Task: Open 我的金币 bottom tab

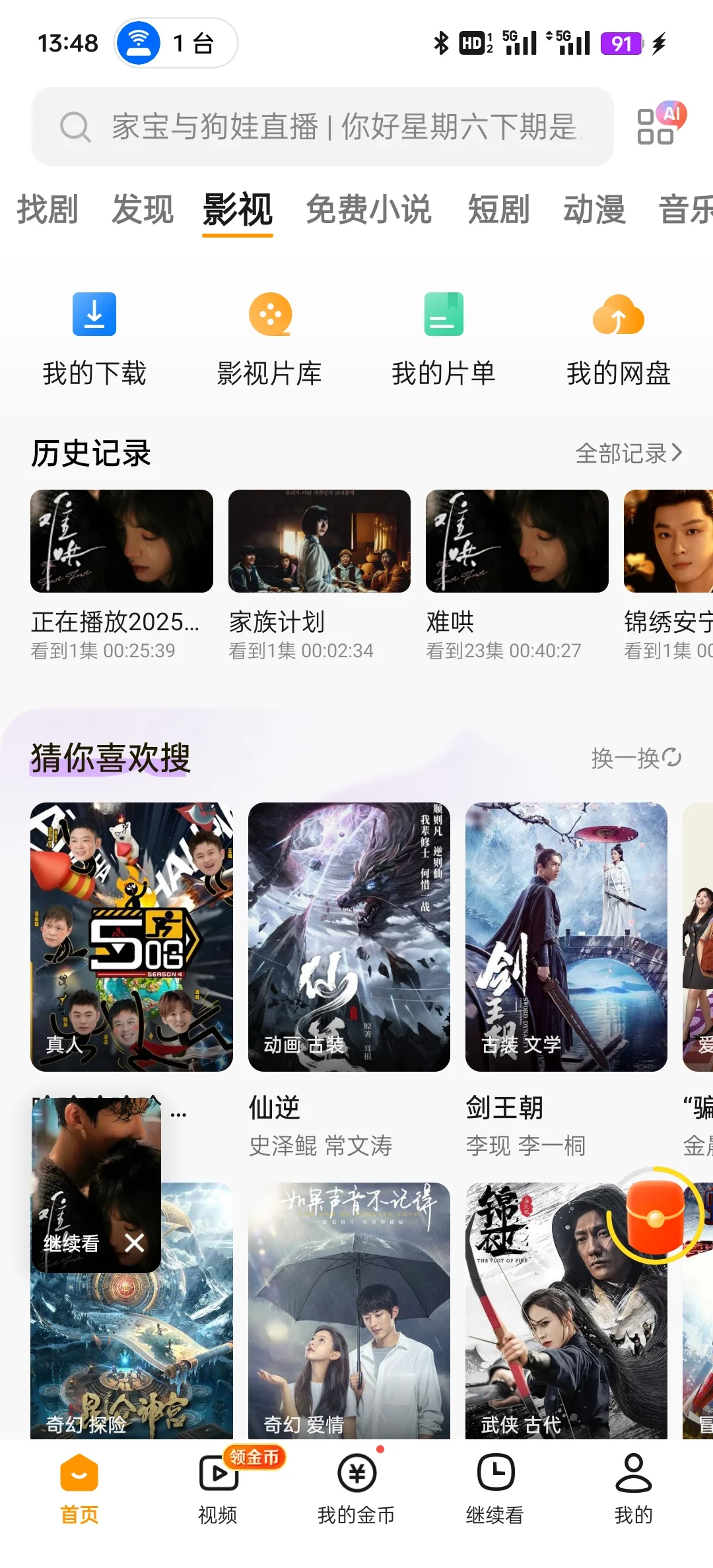Action: click(356, 1486)
